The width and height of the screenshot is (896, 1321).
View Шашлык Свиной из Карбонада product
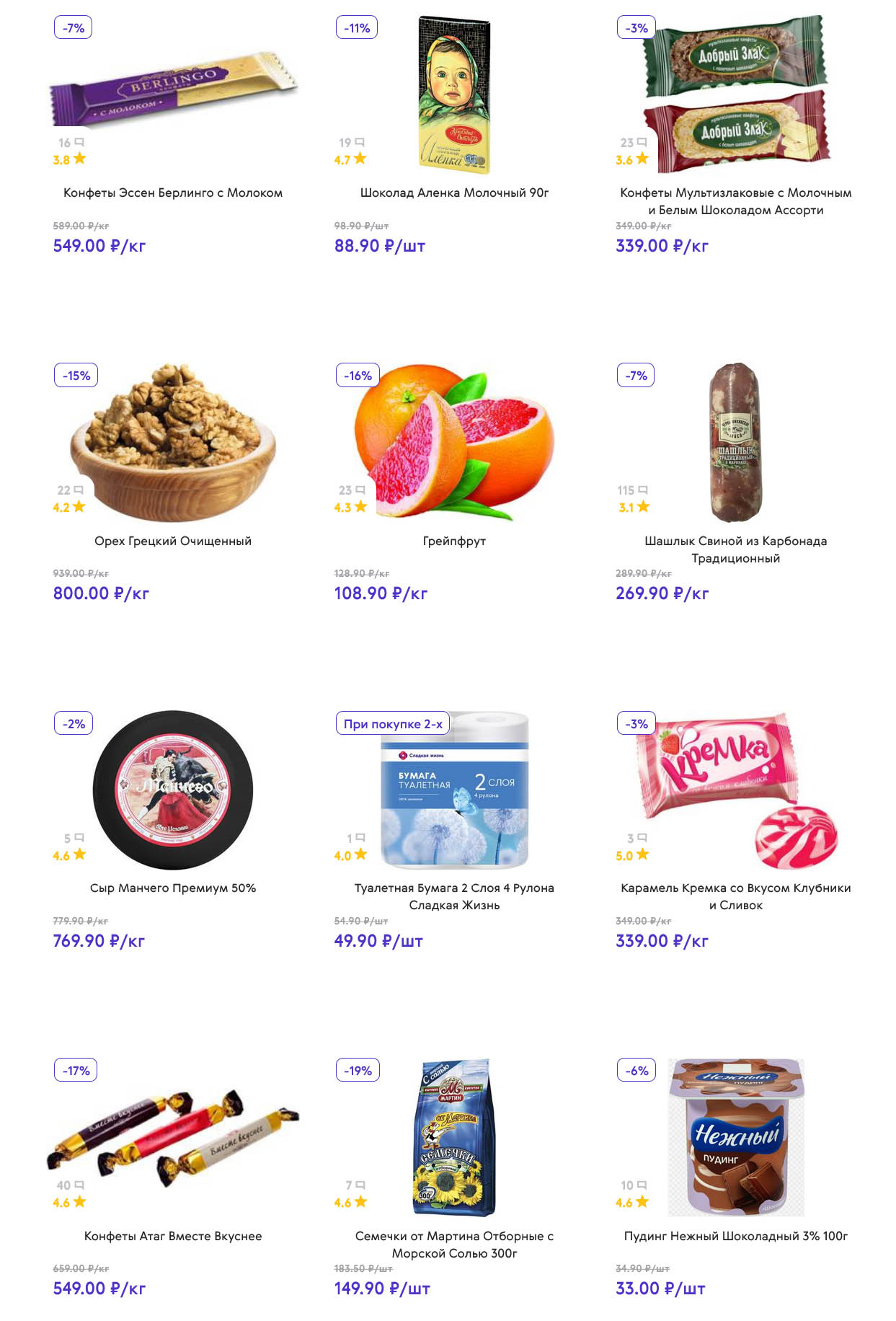735,549
